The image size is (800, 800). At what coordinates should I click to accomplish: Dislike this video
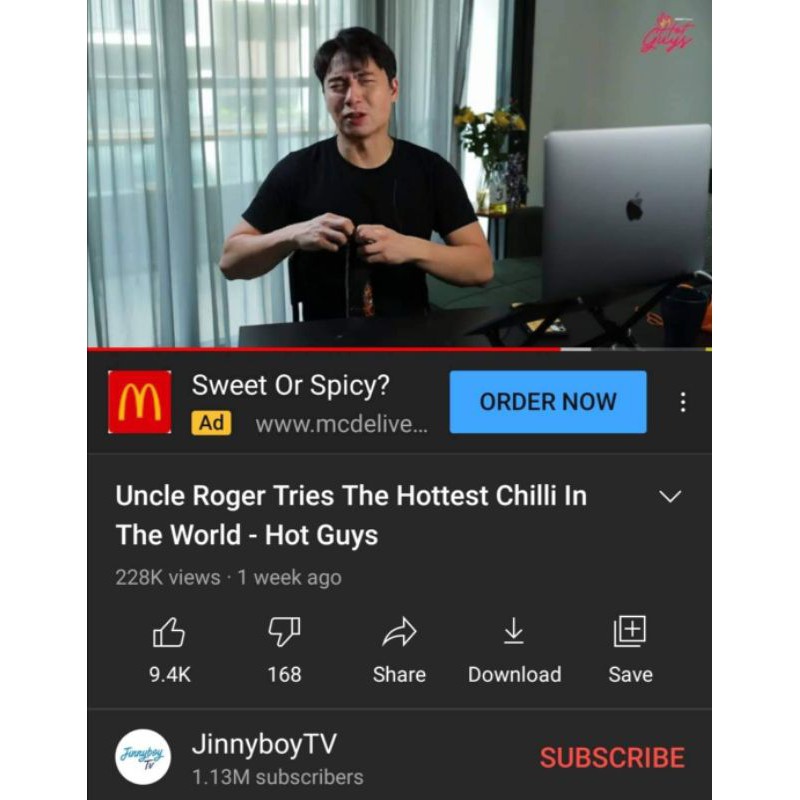284,650
